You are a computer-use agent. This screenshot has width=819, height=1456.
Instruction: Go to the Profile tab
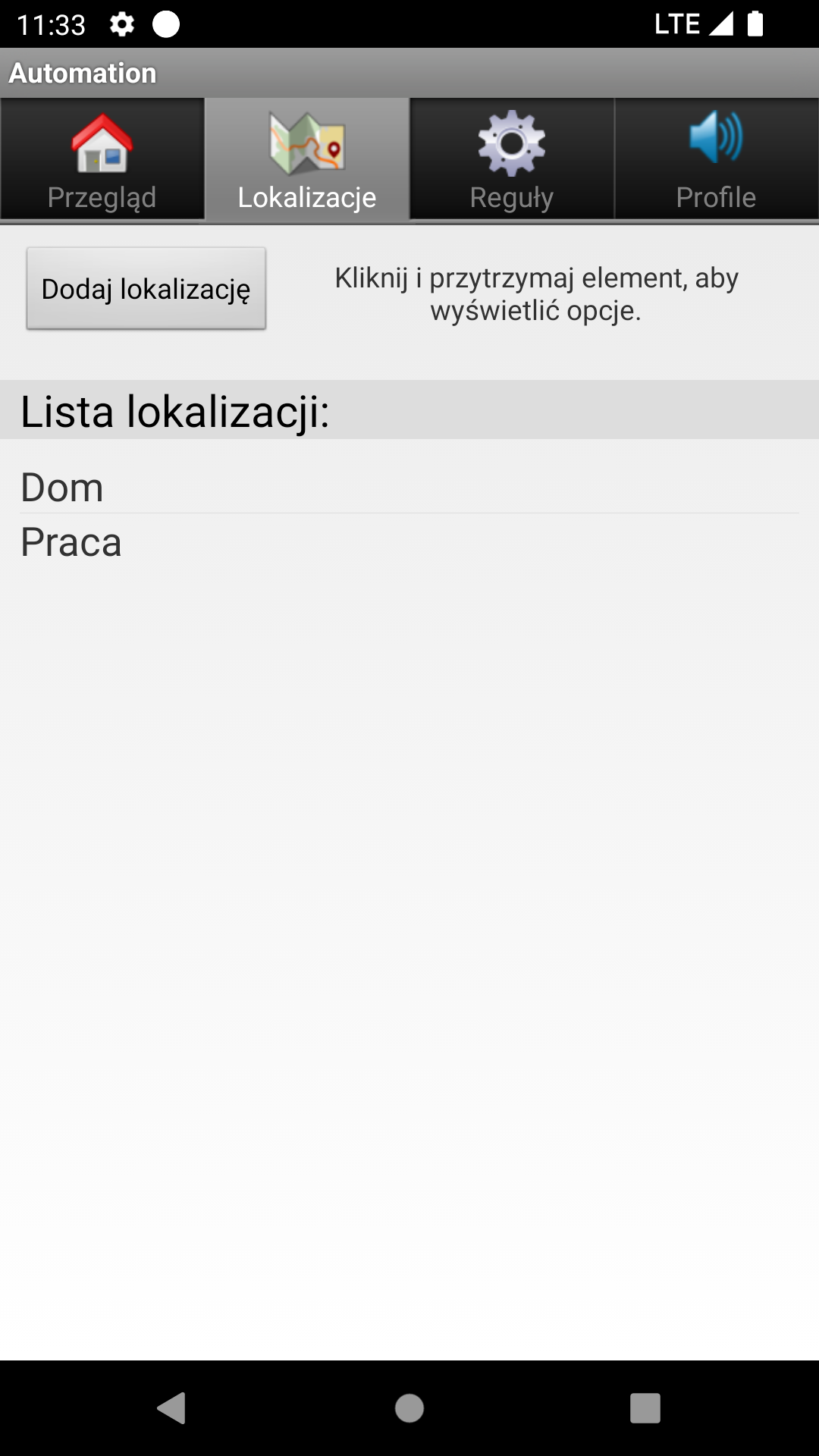point(716,159)
